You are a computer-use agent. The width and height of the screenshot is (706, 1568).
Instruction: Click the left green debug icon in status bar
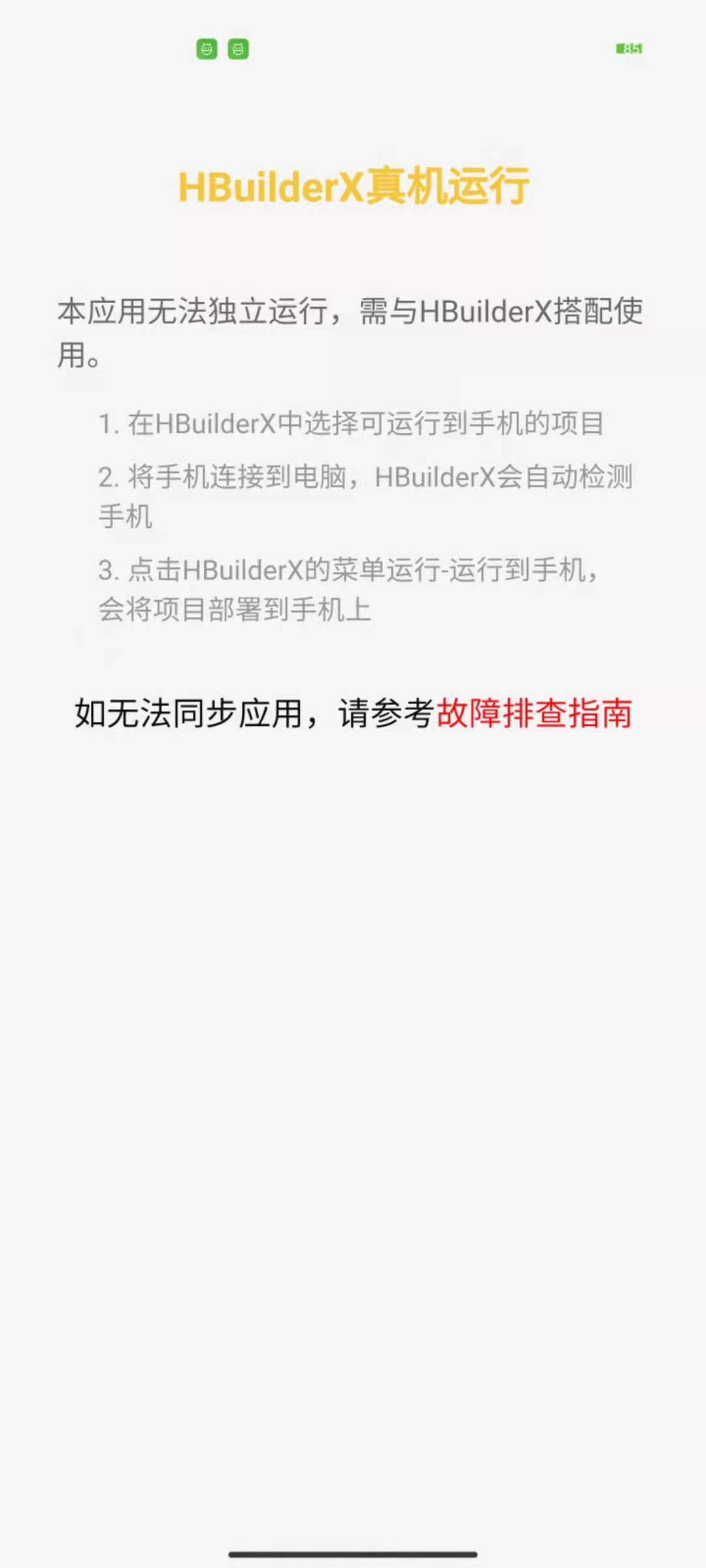207,49
